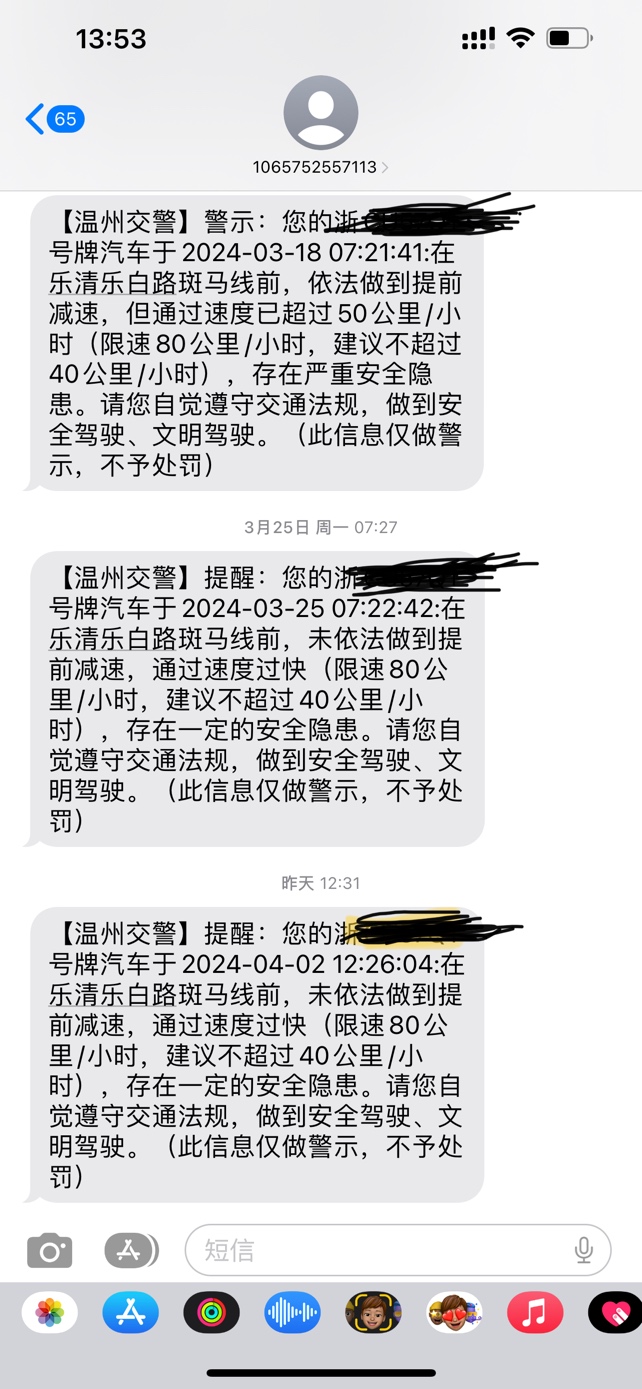Start dictation with the microphone icon

tap(584, 1250)
